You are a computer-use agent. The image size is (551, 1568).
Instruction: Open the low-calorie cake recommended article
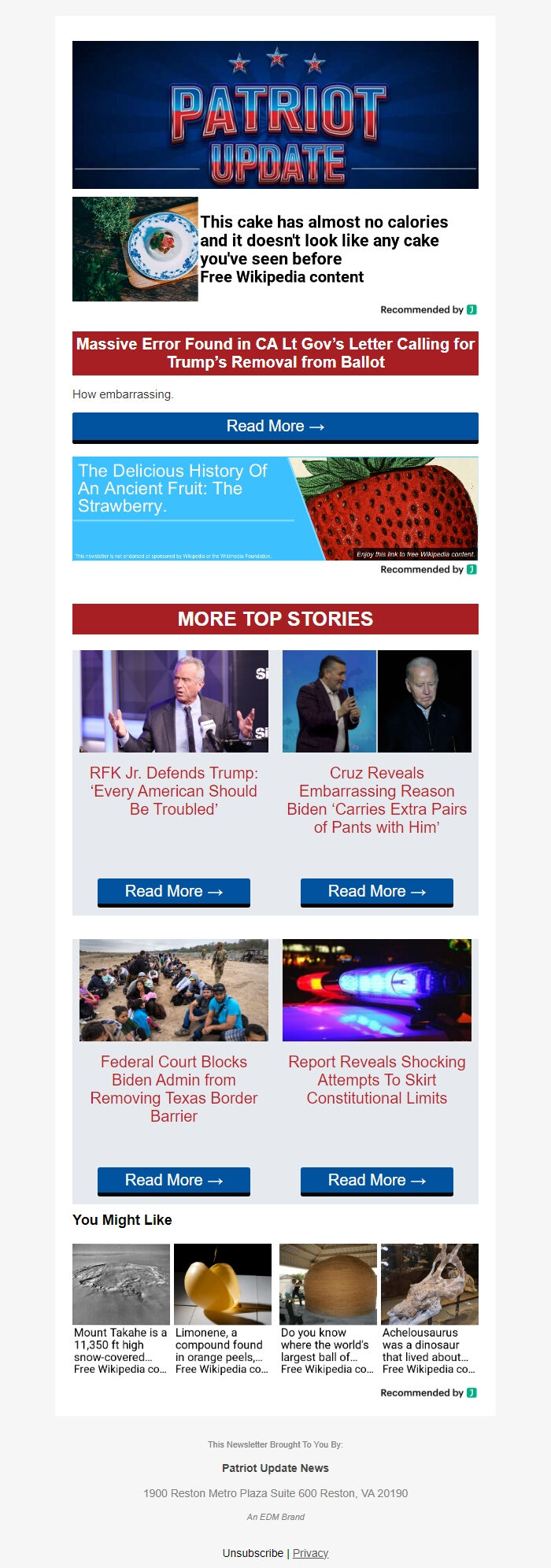pyautogui.click(x=323, y=249)
